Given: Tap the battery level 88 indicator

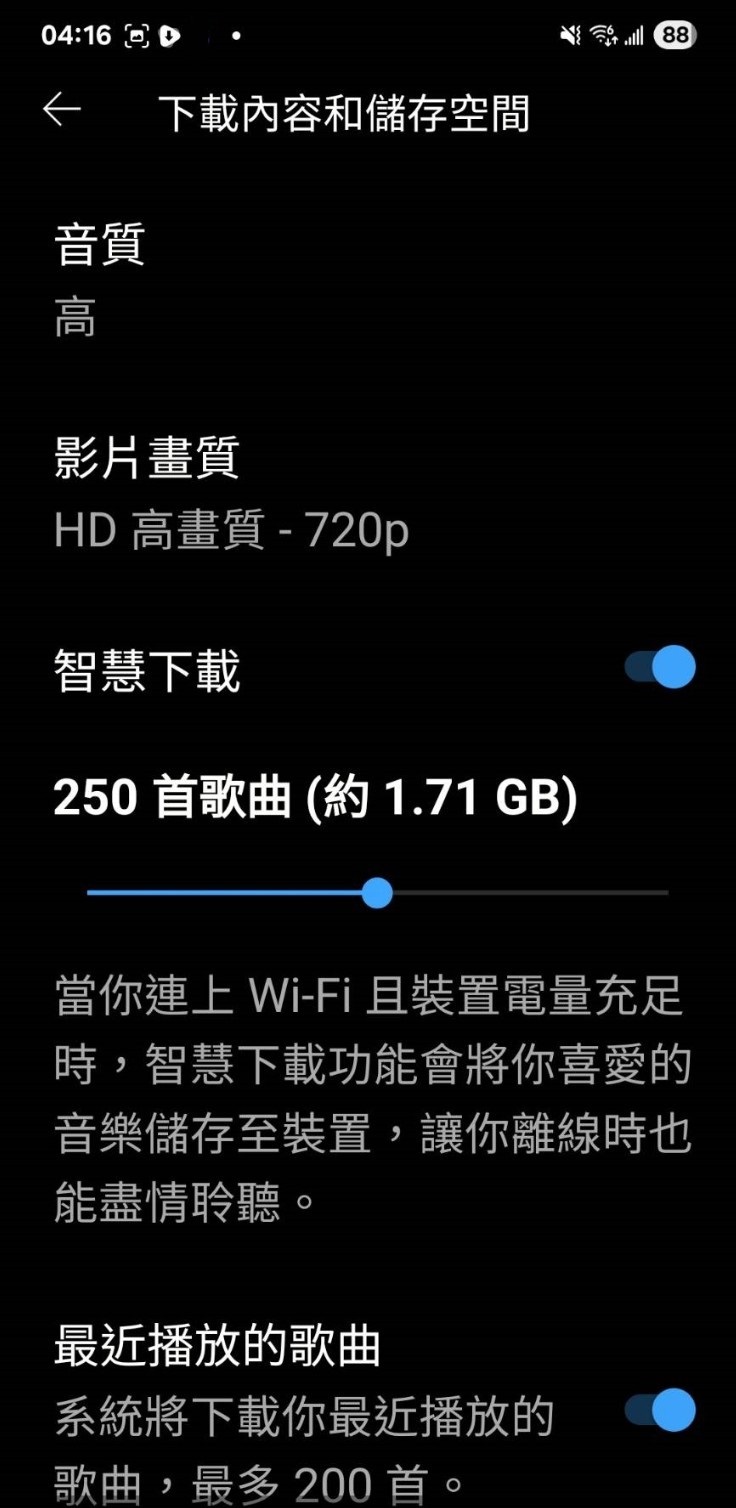Looking at the screenshot, I should pos(674,35).
